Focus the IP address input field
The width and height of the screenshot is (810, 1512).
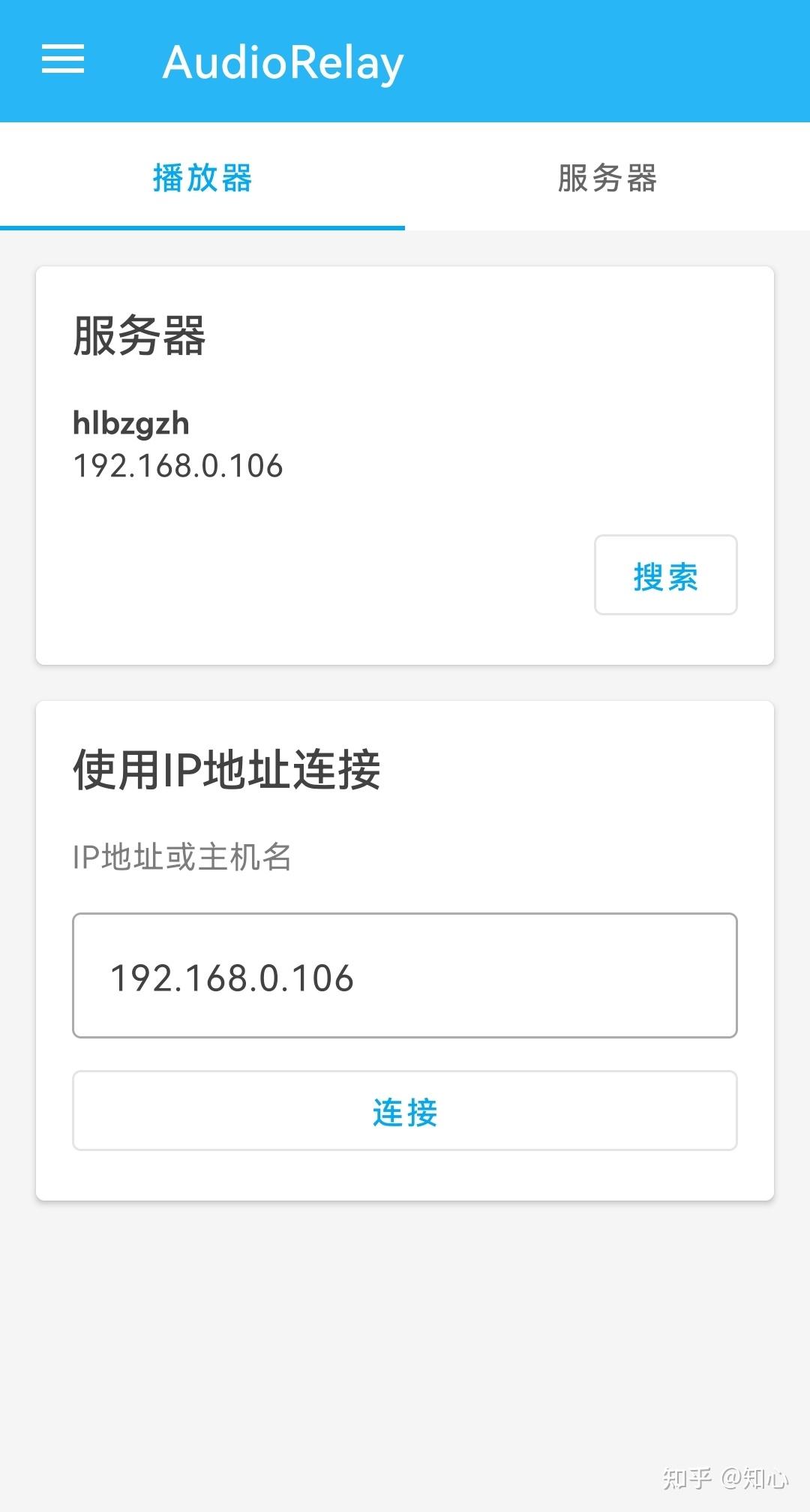(404, 975)
